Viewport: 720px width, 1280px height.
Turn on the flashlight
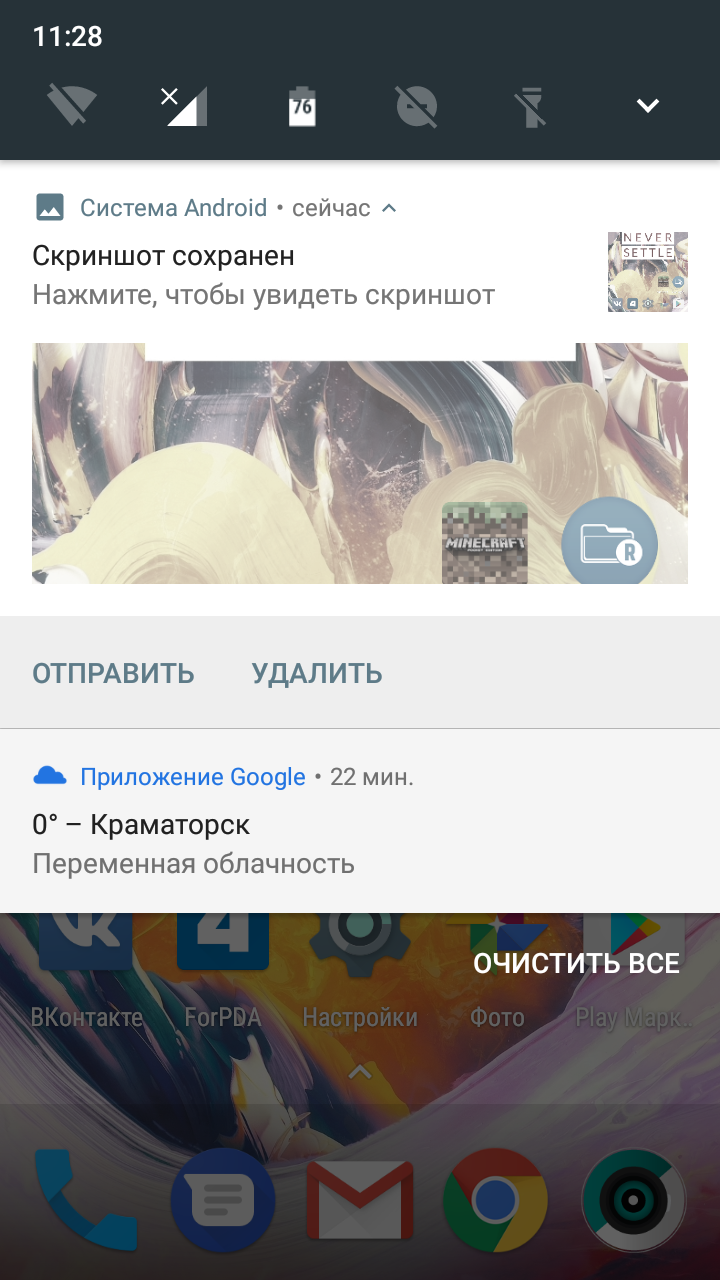click(532, 105)
